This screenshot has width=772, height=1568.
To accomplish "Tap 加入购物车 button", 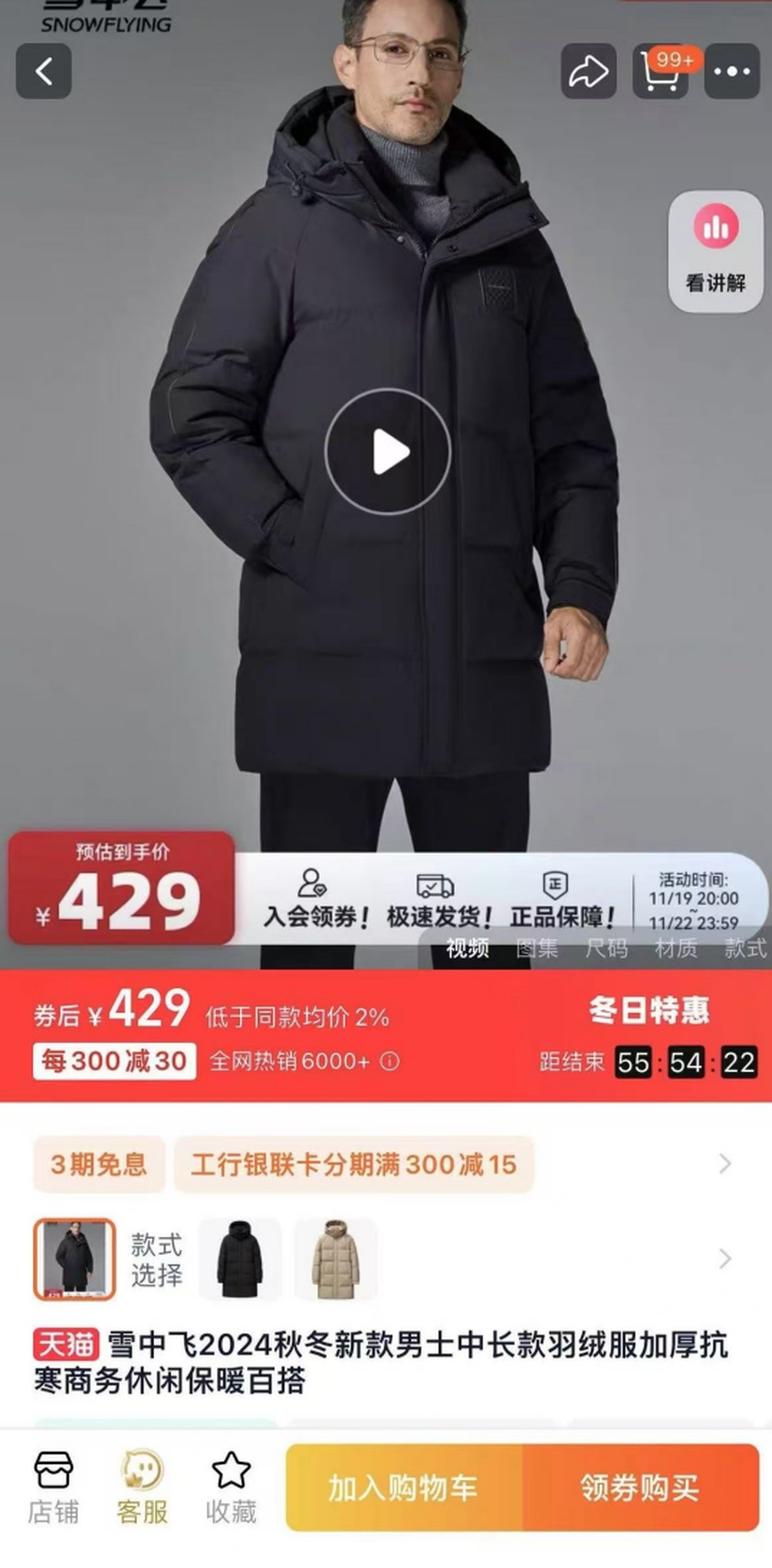I will click(404, 1488).
